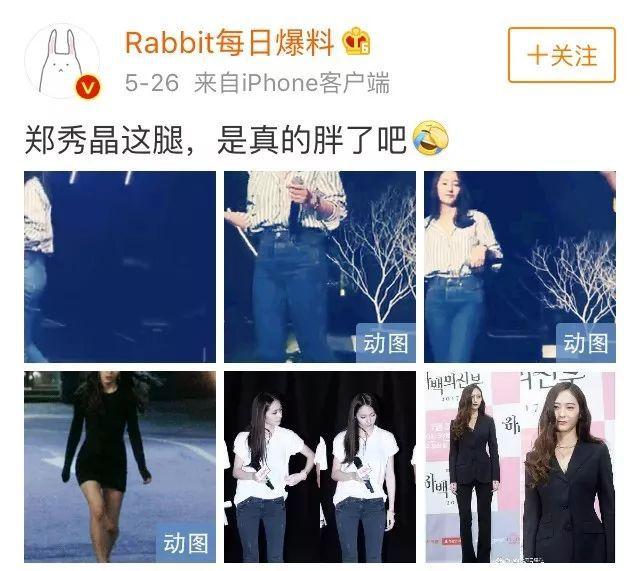Image resolution: width=640 pixels, height=571 pixels.
Task: Open the GIF of woman in black dress
Action: (120, 466)
